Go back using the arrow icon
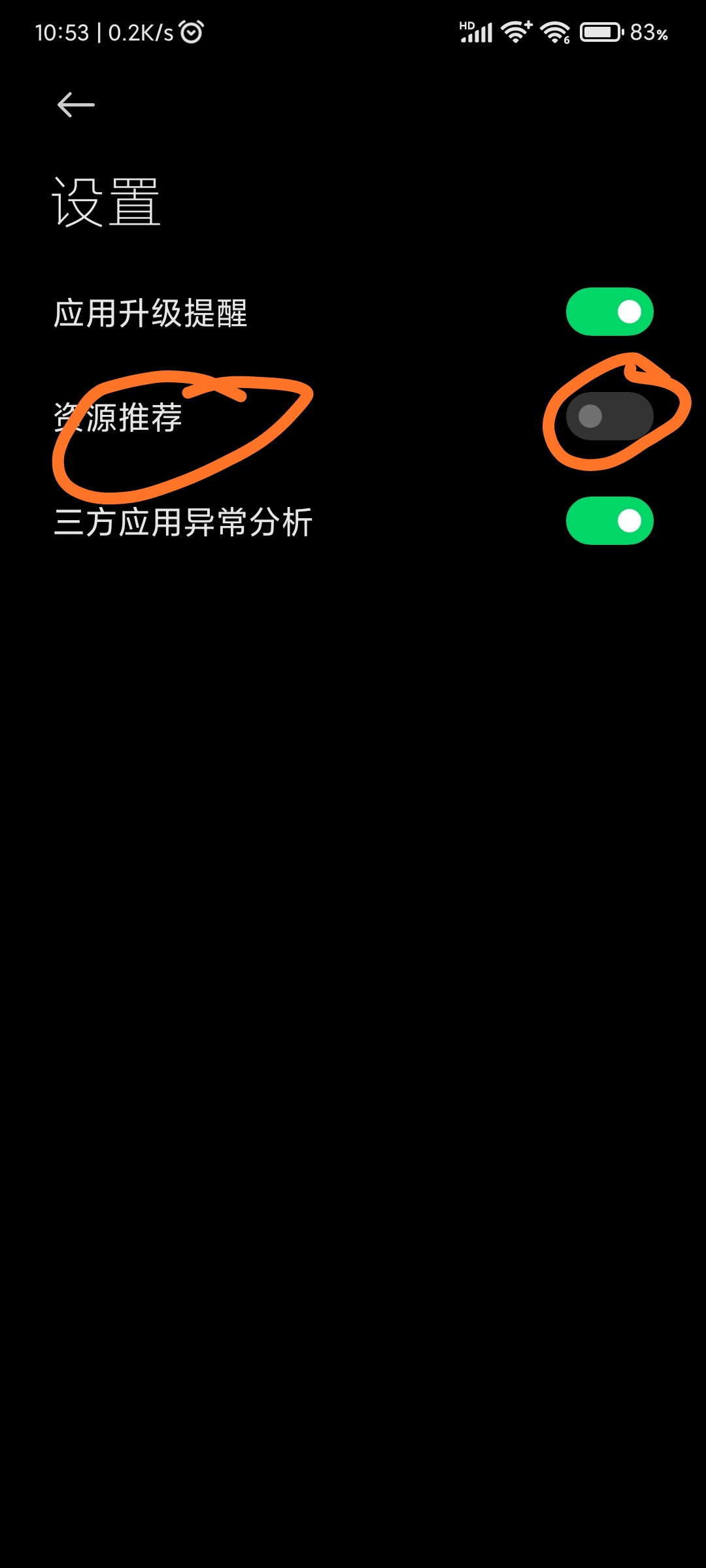706x1568 pixels. coord(76,105)
